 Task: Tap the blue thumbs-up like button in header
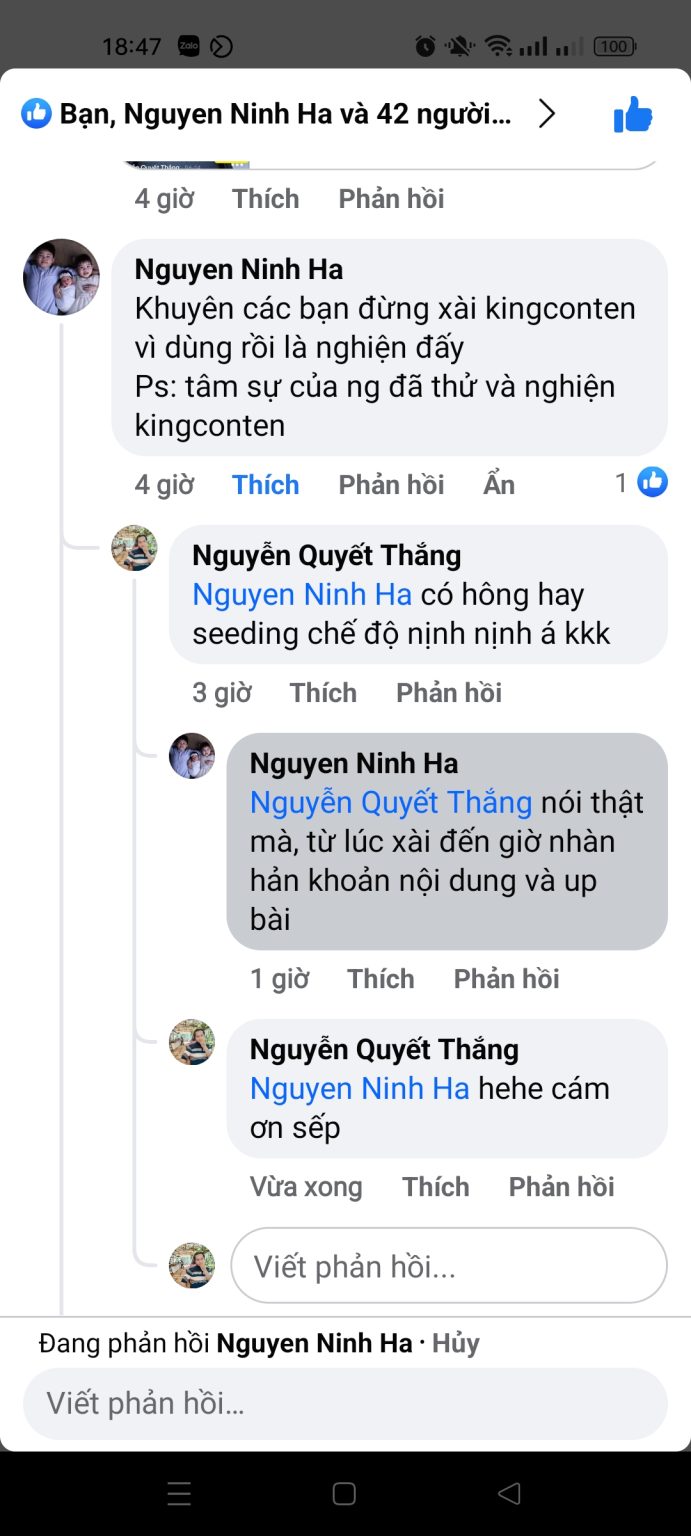coord(633,115)
